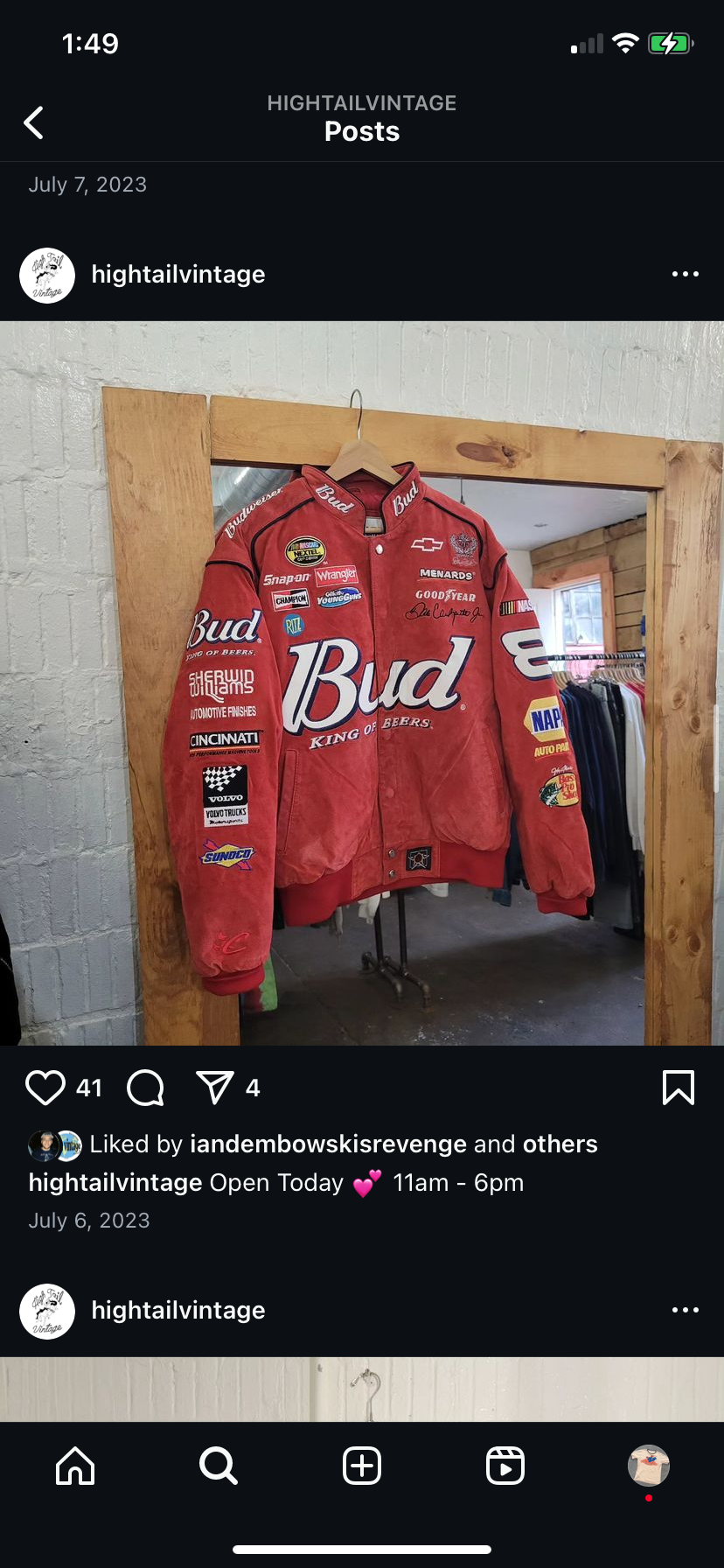View iandembowskisrevenge's profile from likes
This screenshot has height=1568, width=724.
tap(328, 1144)
